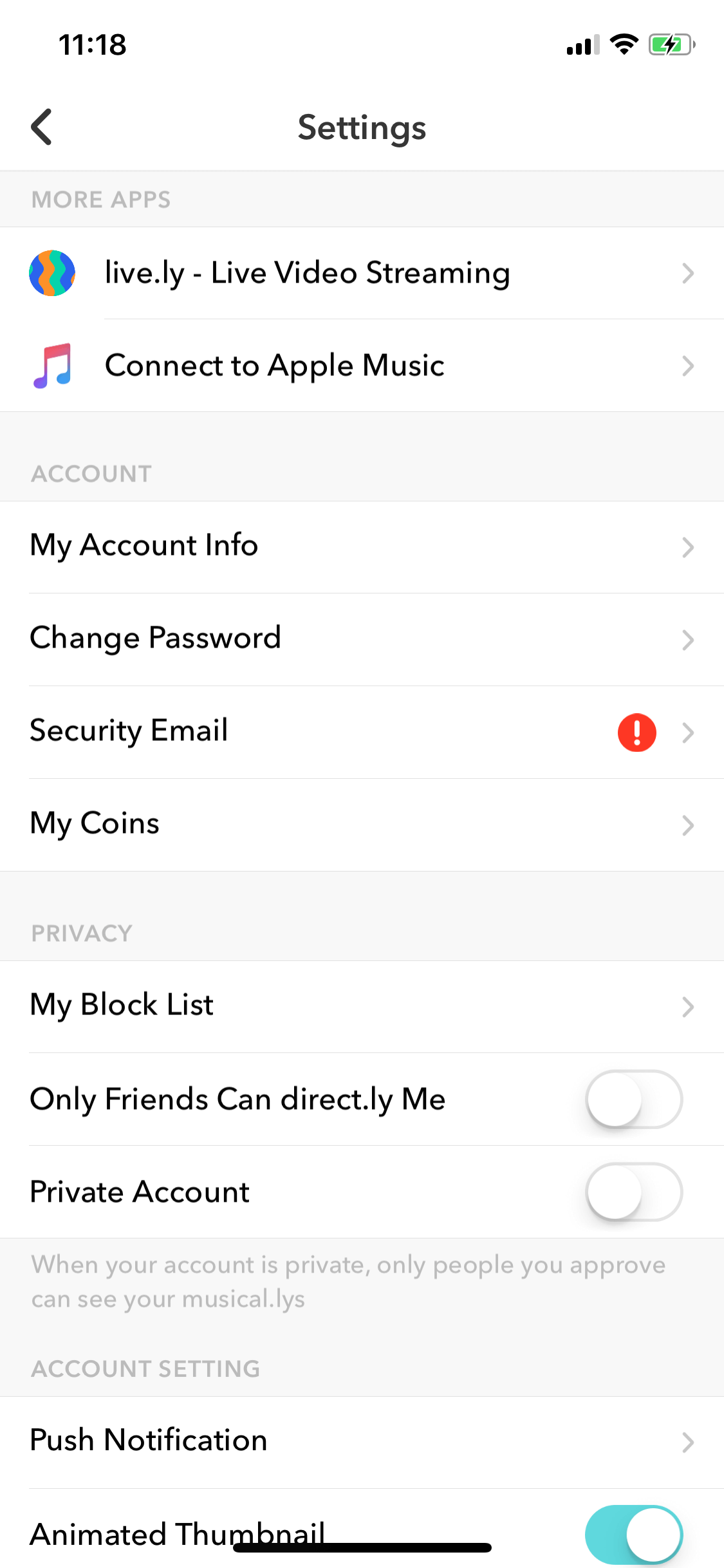Open Change Password
This screenshot has width=724, height=1568.
tap(362, 640)
